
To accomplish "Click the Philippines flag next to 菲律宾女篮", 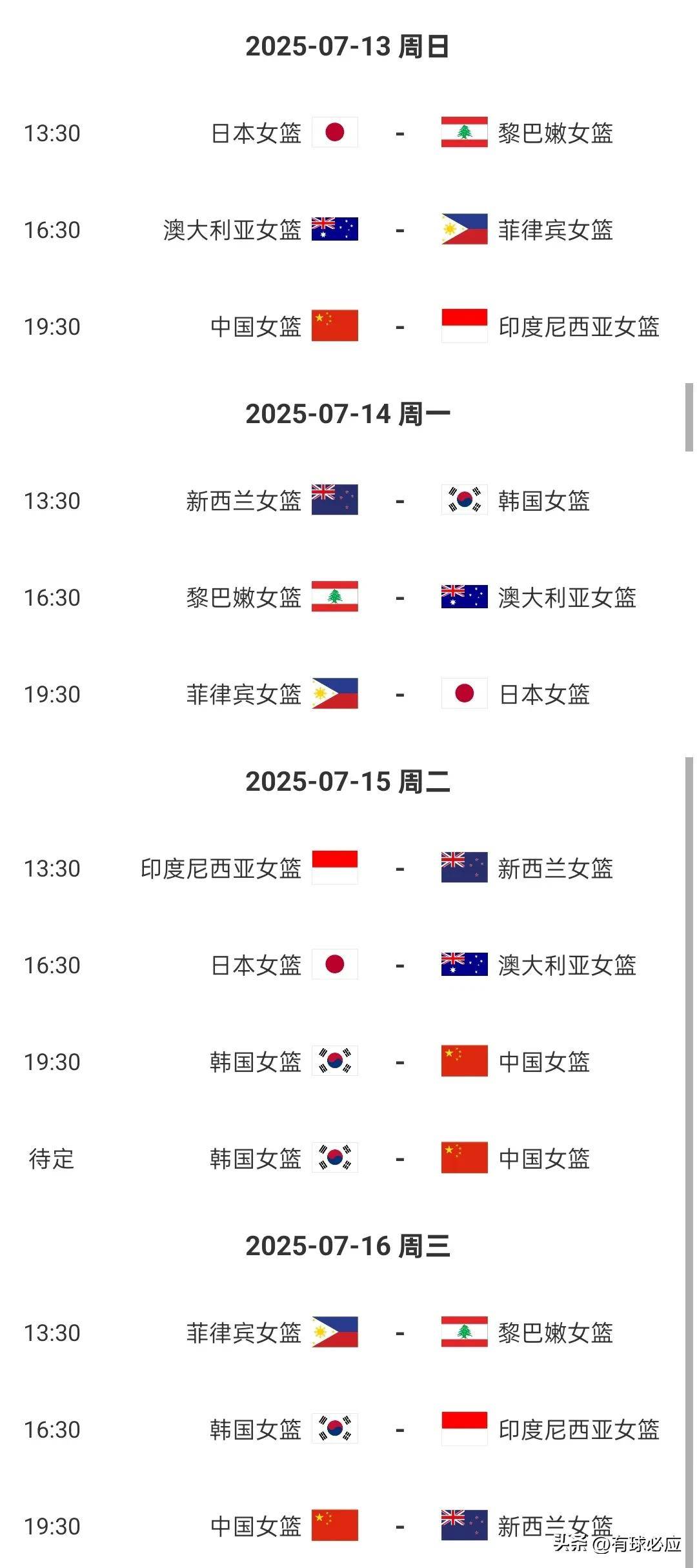I will tap(463, 230).
